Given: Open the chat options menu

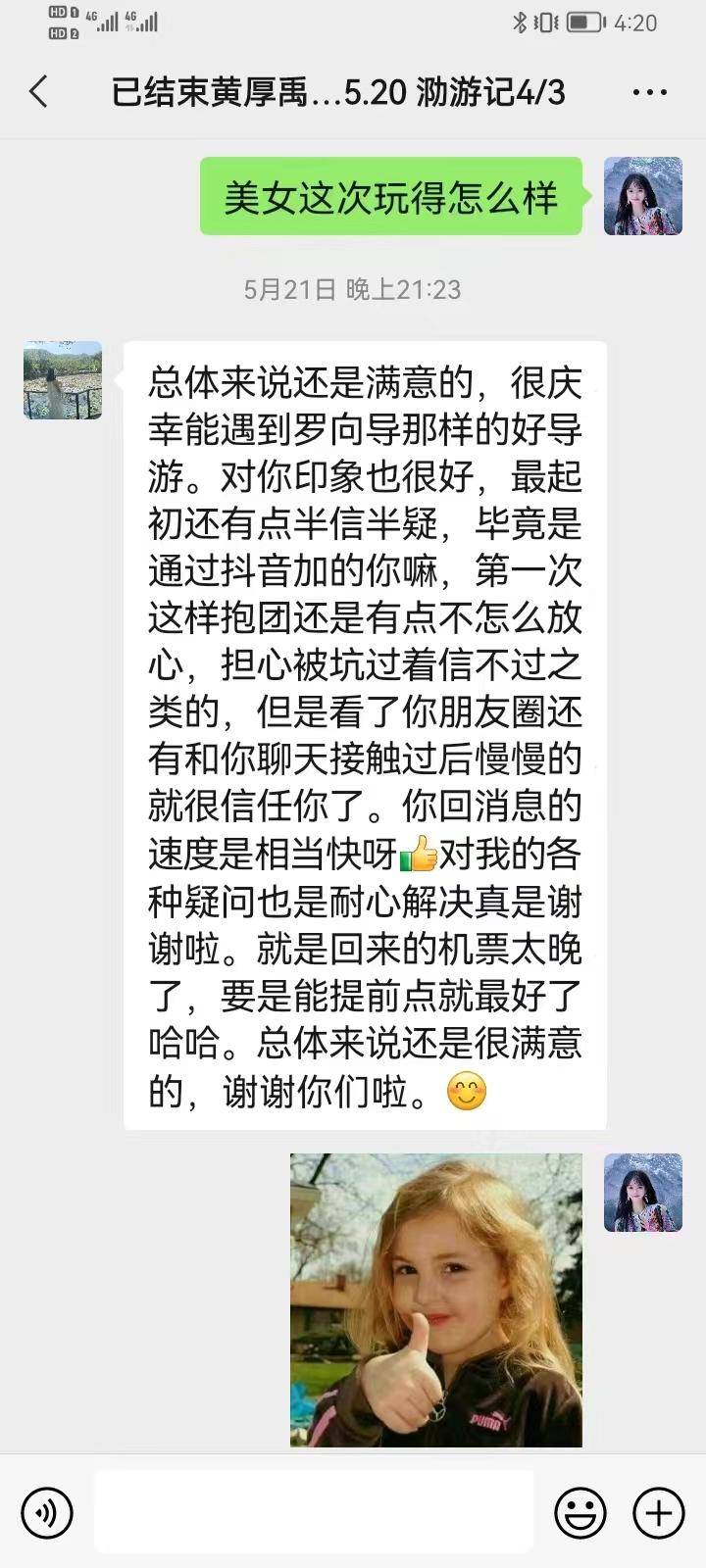Looking at the screenshot, I should coord(649,93).
